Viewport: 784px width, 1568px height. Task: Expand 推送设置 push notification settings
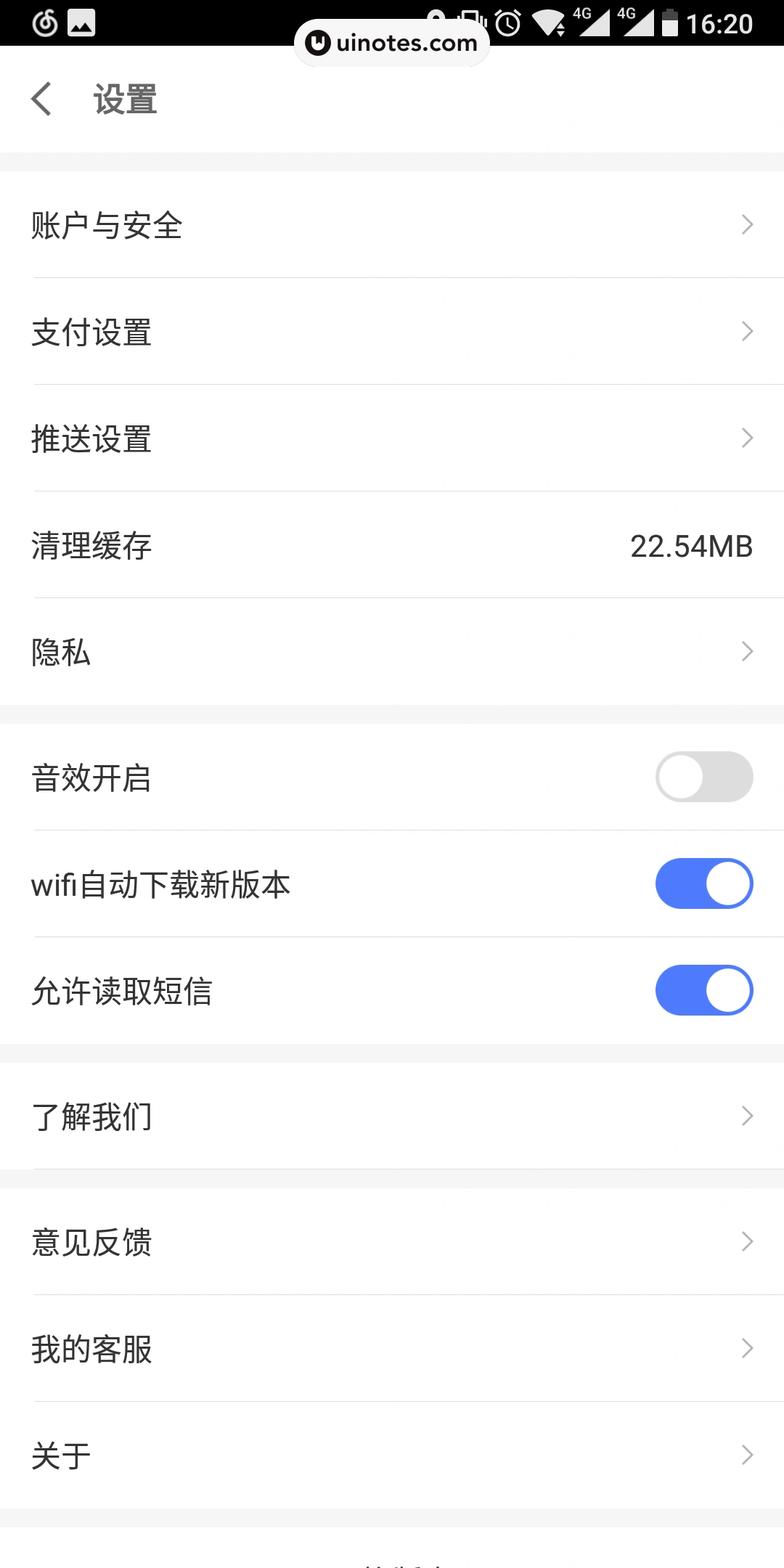click(x=392, y=438)
